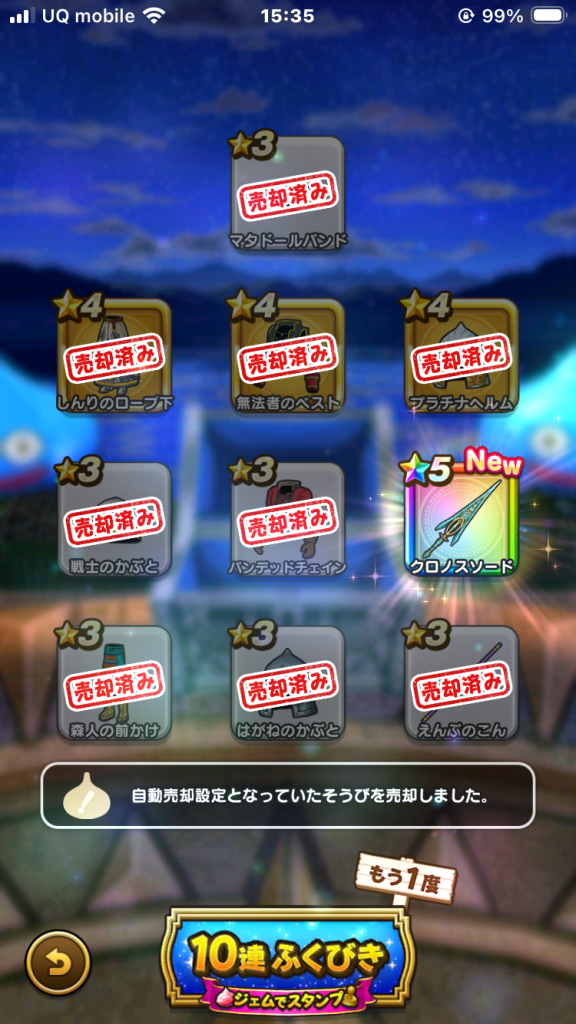Open the えんぶのこん item tile
This screenshot has height=1024, width=576.
click(x=461, y=683)
